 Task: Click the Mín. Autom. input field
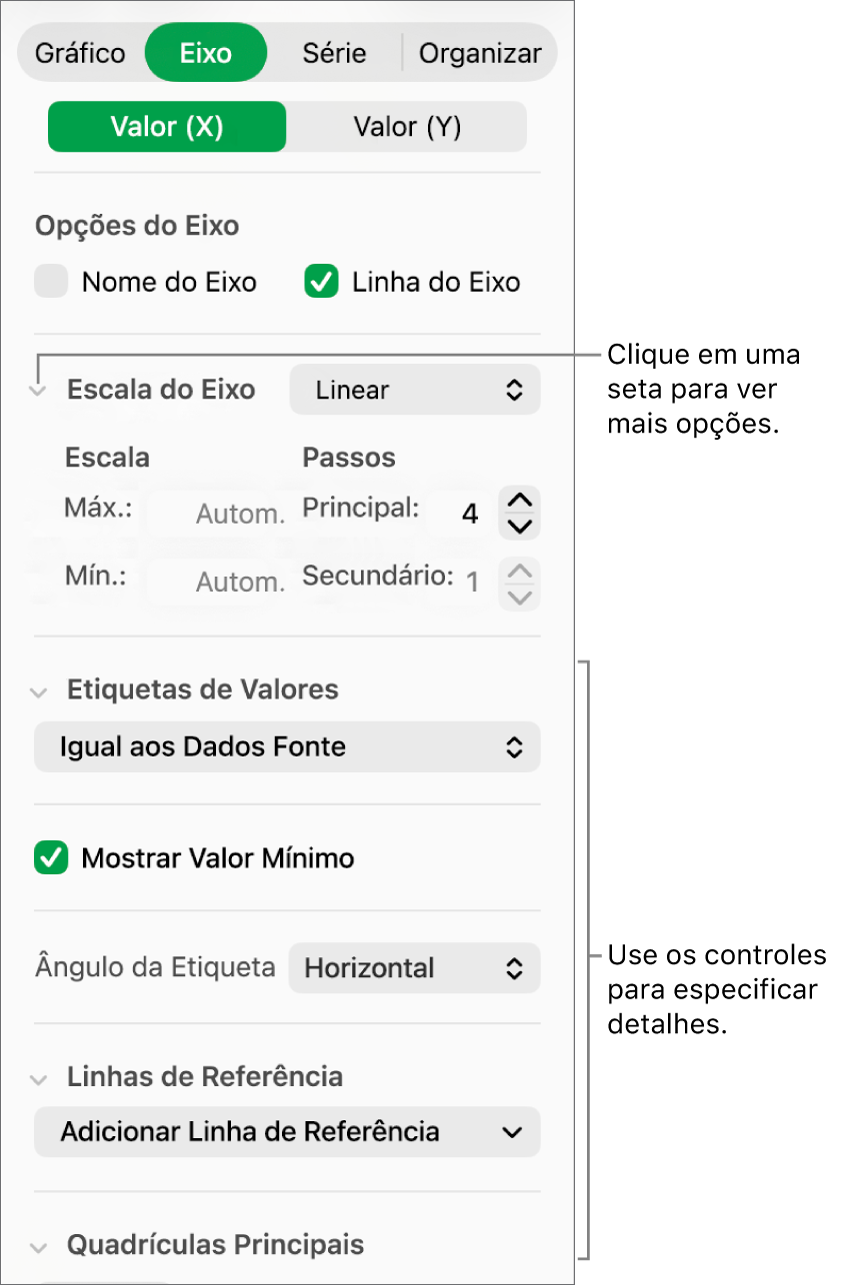pos(240,581)
